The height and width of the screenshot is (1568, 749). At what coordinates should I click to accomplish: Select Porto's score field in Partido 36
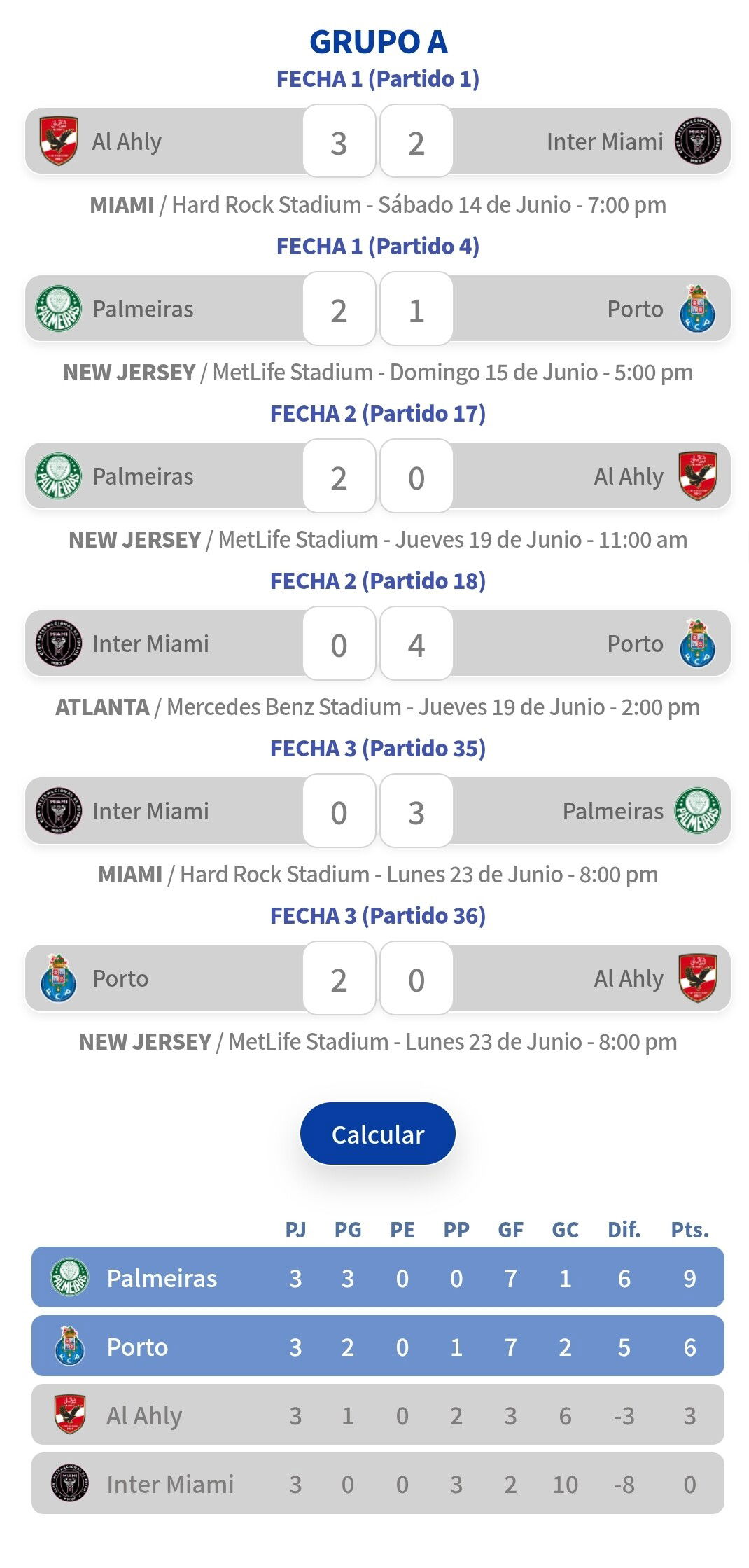click(x=339, y=978)
